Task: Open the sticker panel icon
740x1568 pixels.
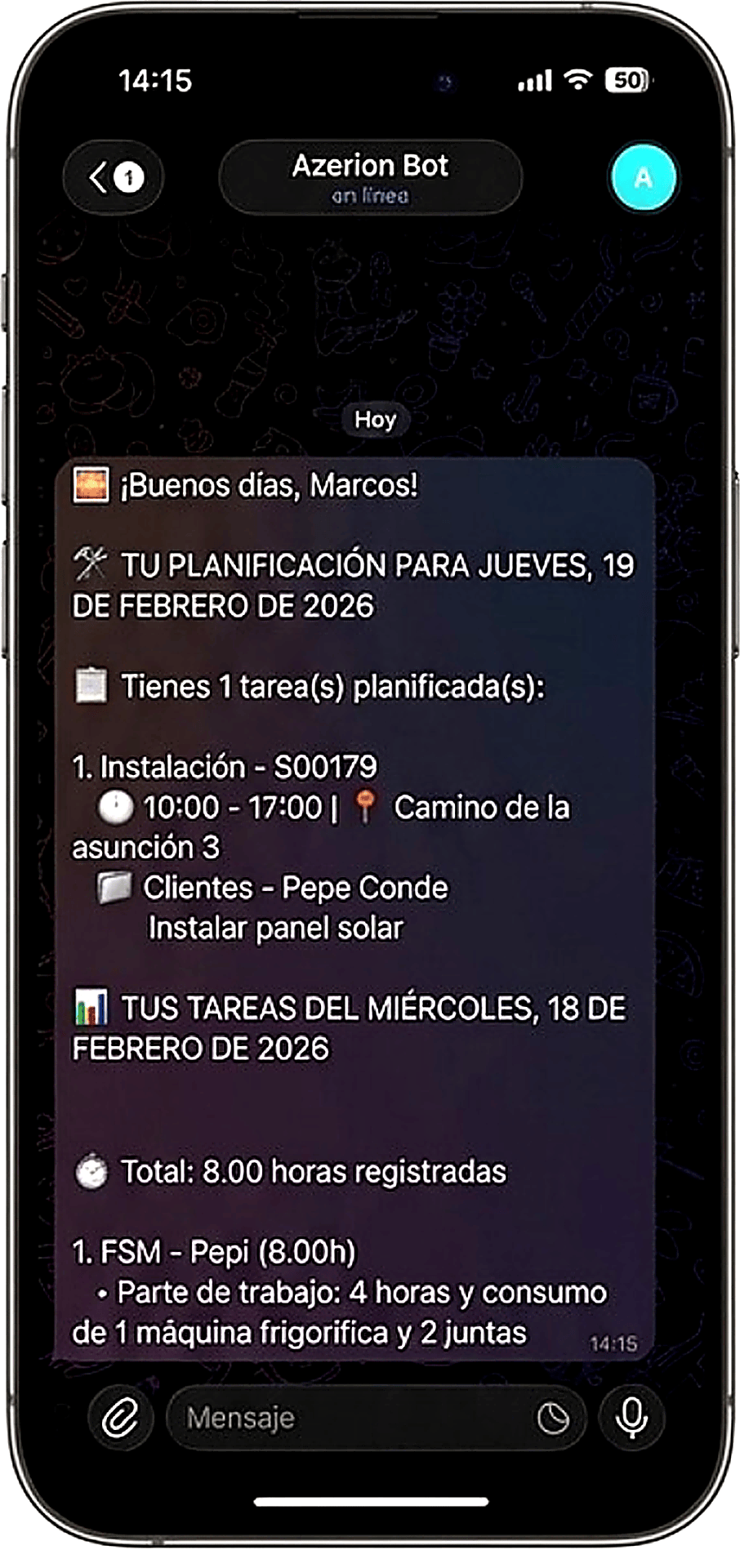Action: click(x=553, y=1417)
